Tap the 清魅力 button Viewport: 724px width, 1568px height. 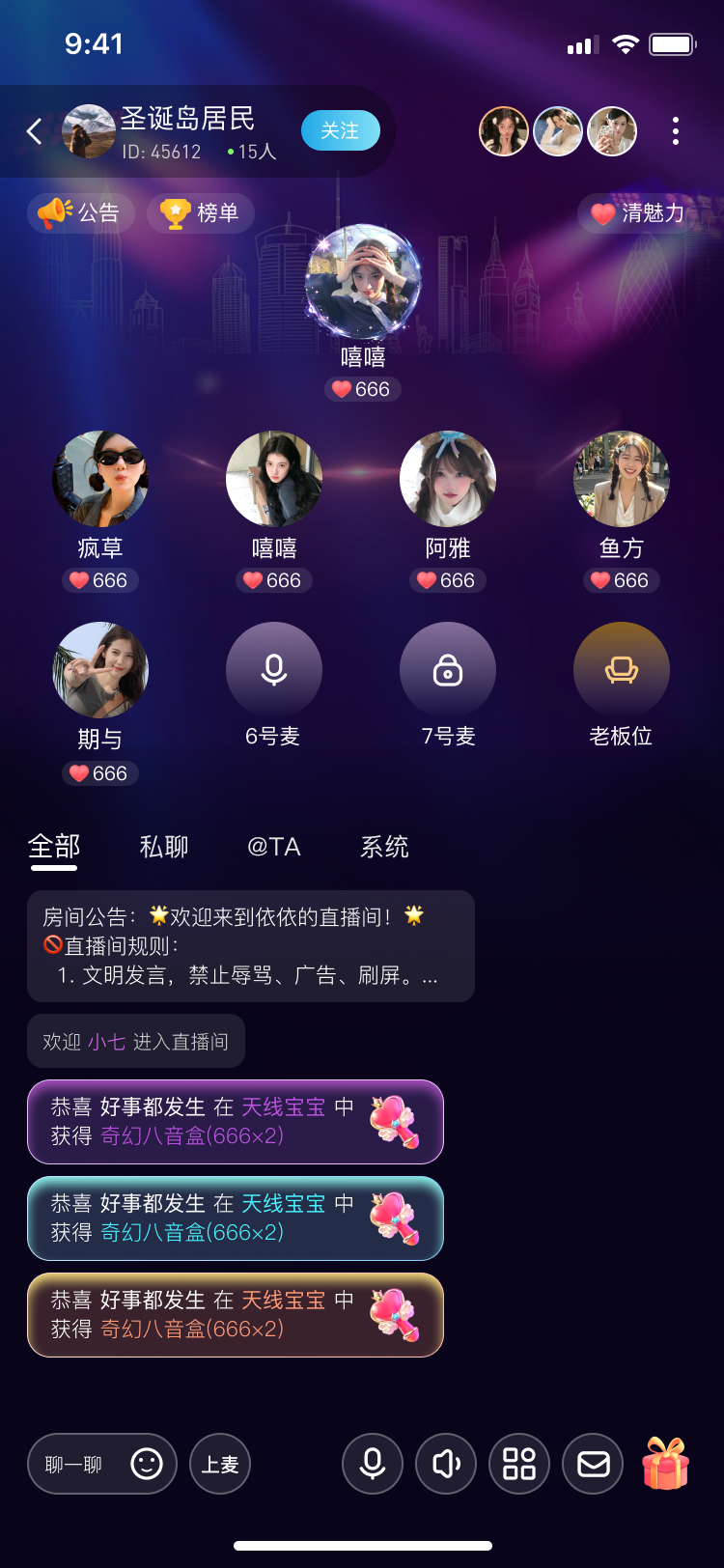(637, 213)
